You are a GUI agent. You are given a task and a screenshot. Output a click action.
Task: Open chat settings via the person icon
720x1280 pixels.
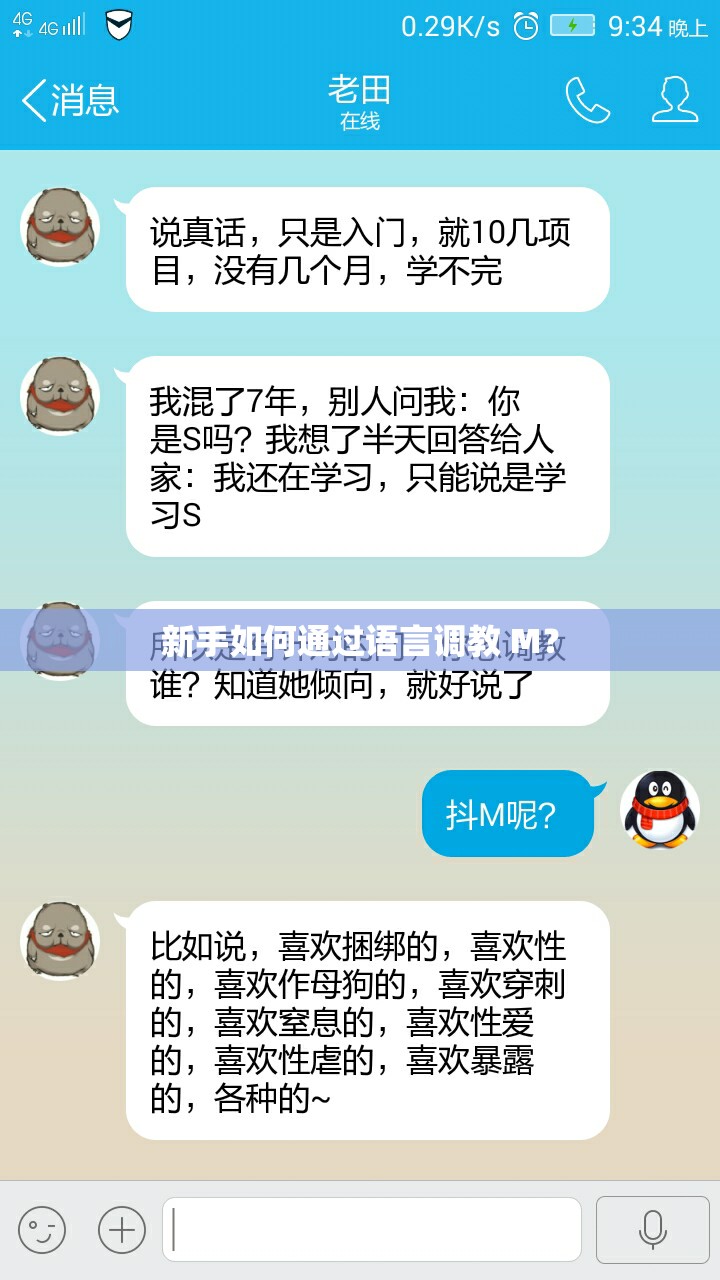(674, 99)
